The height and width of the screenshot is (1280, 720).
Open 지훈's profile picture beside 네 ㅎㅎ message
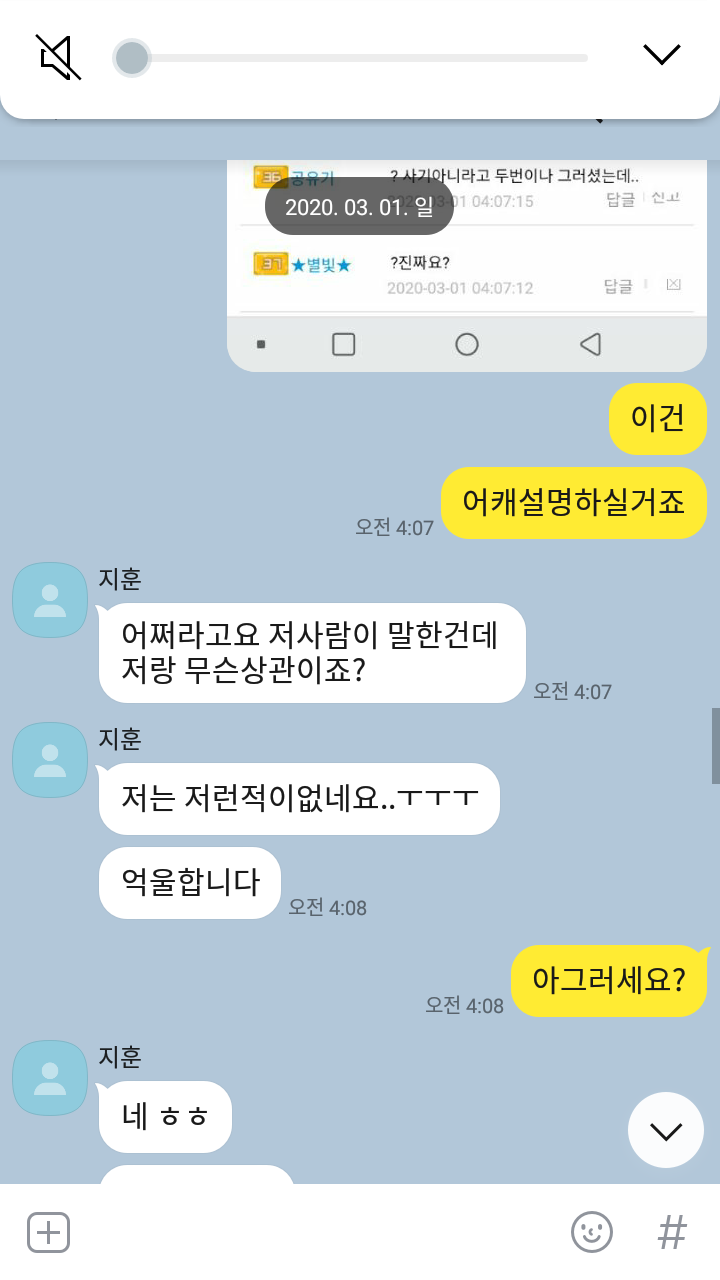50,1078
